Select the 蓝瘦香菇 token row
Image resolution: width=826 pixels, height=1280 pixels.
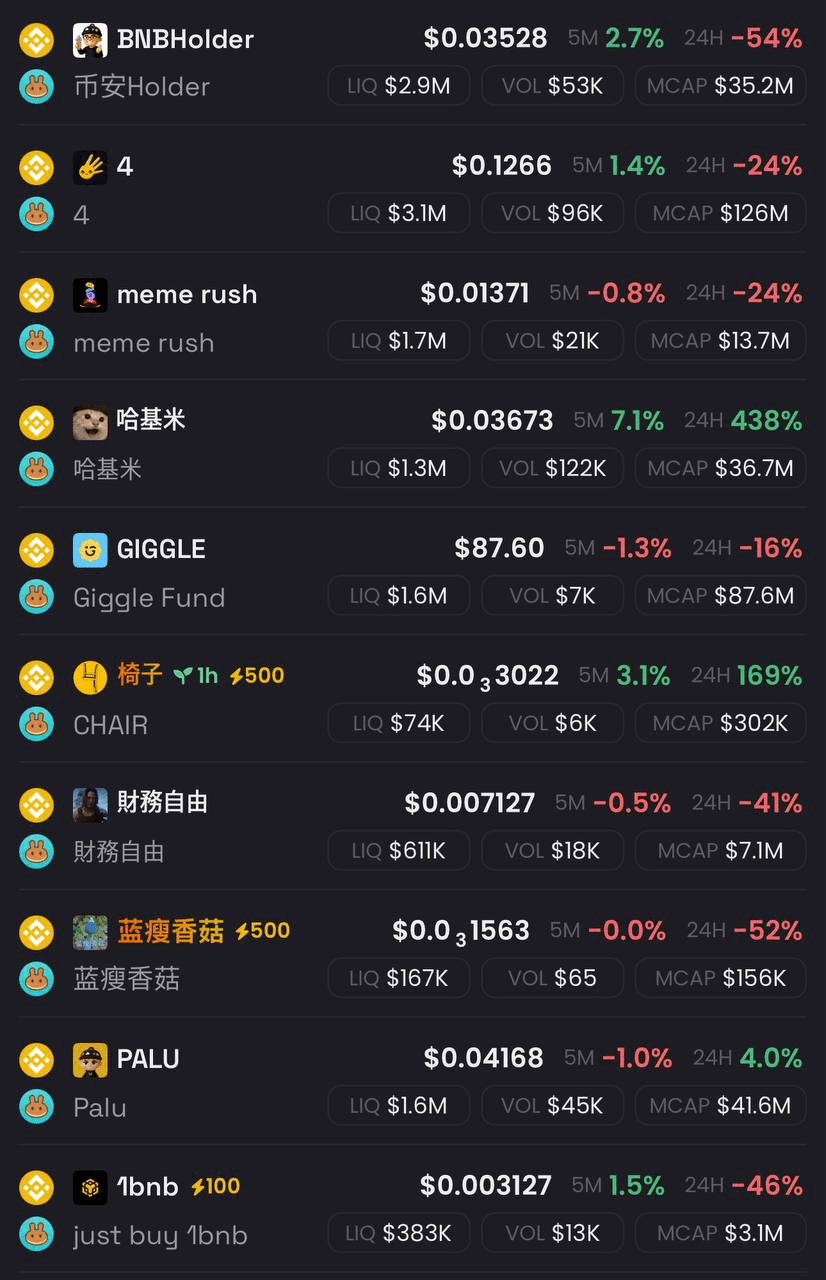coord(170,931)
